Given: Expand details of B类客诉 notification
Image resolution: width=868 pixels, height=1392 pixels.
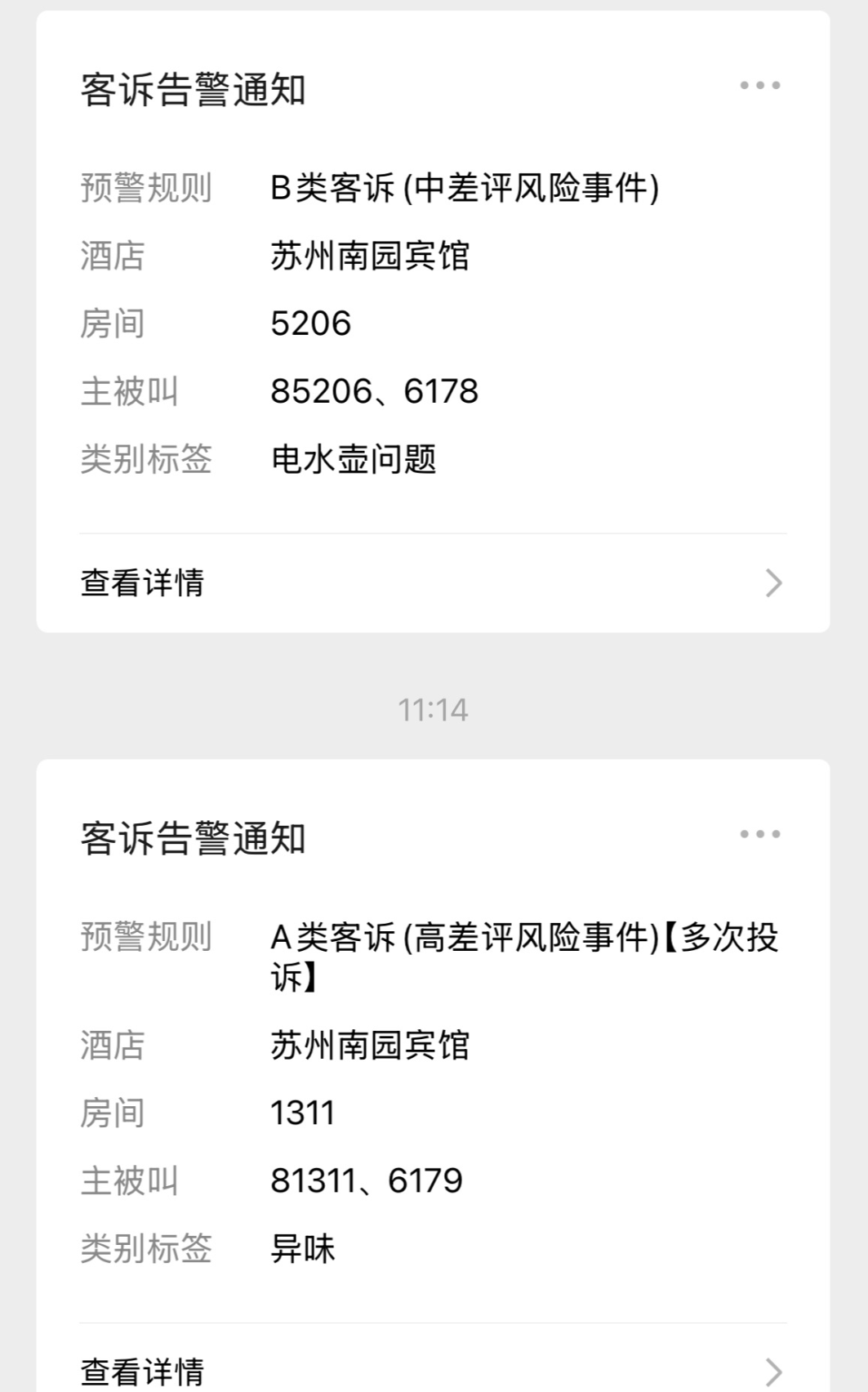Looking at the screenshot, I should click(142, 582).
